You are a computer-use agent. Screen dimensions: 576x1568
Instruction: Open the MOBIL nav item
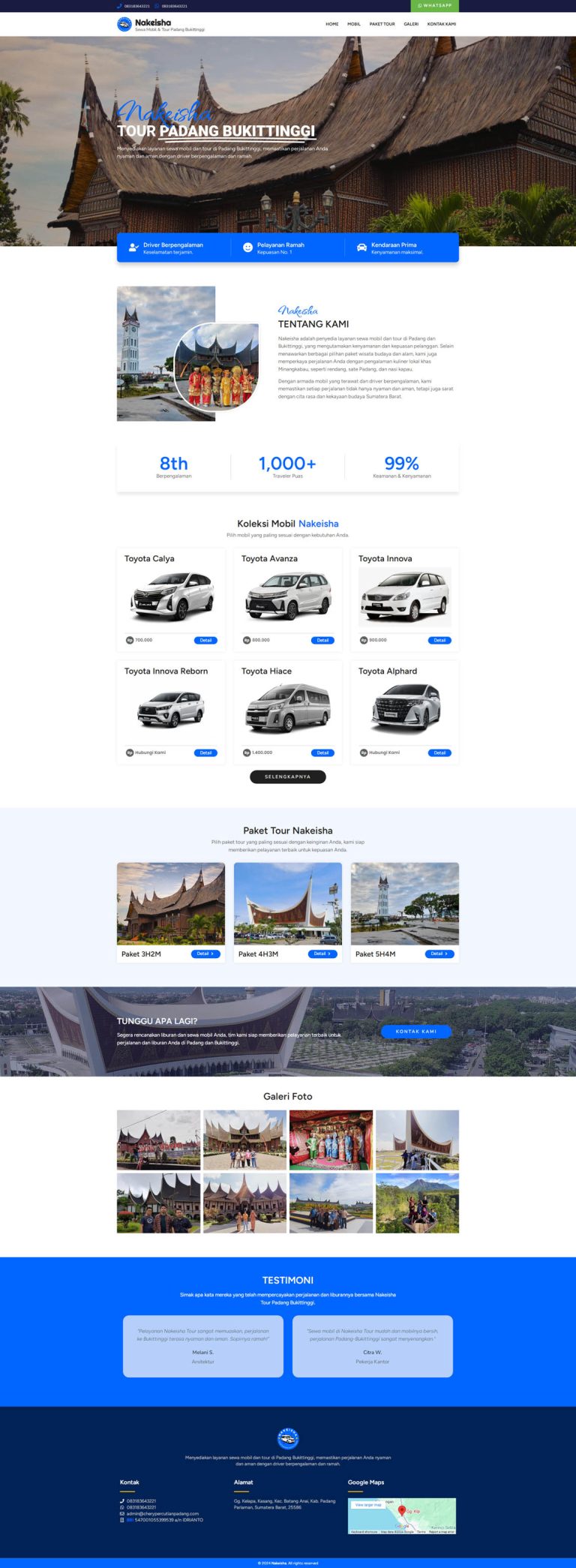pyautogui.click(x=354, y=24)
